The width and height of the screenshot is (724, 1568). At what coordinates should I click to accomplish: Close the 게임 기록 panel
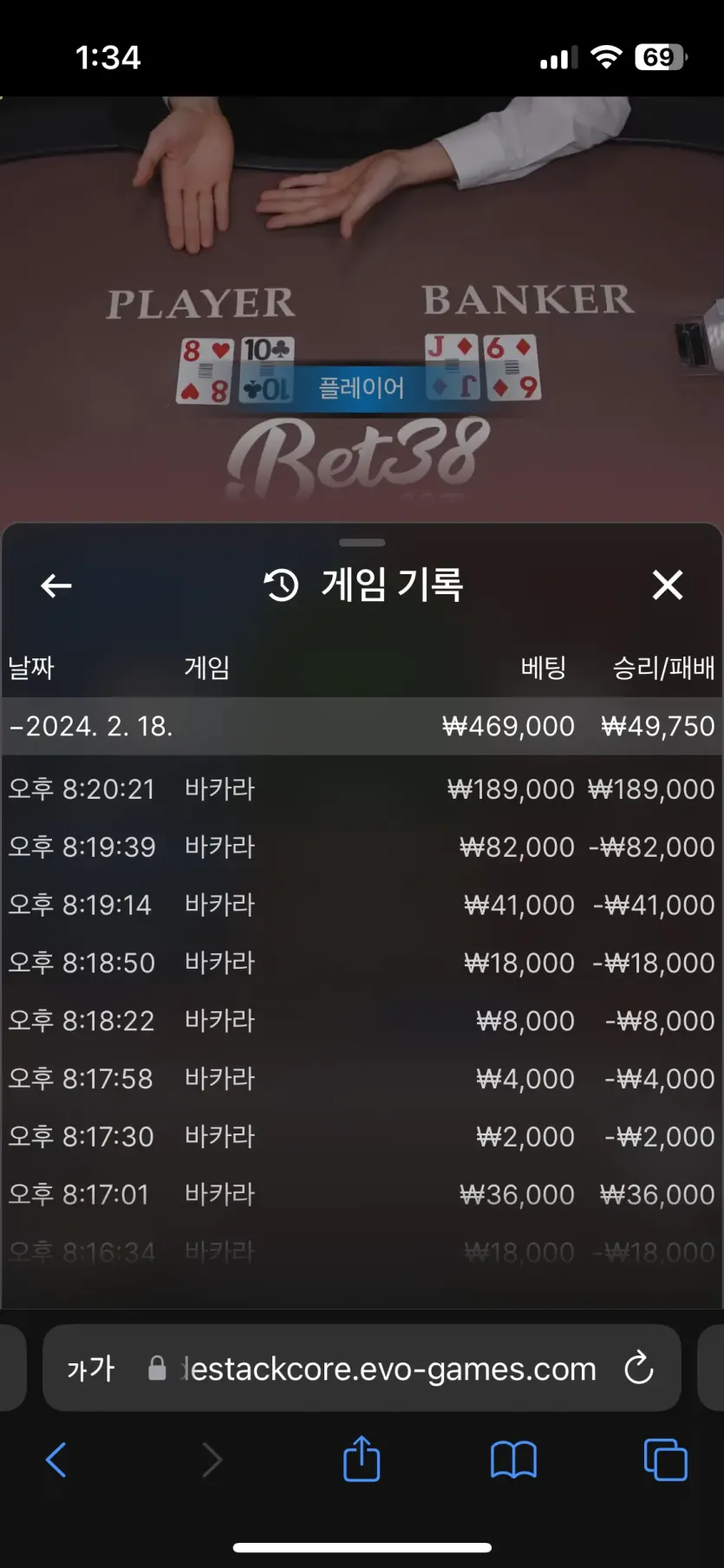[x=667, y=585]
